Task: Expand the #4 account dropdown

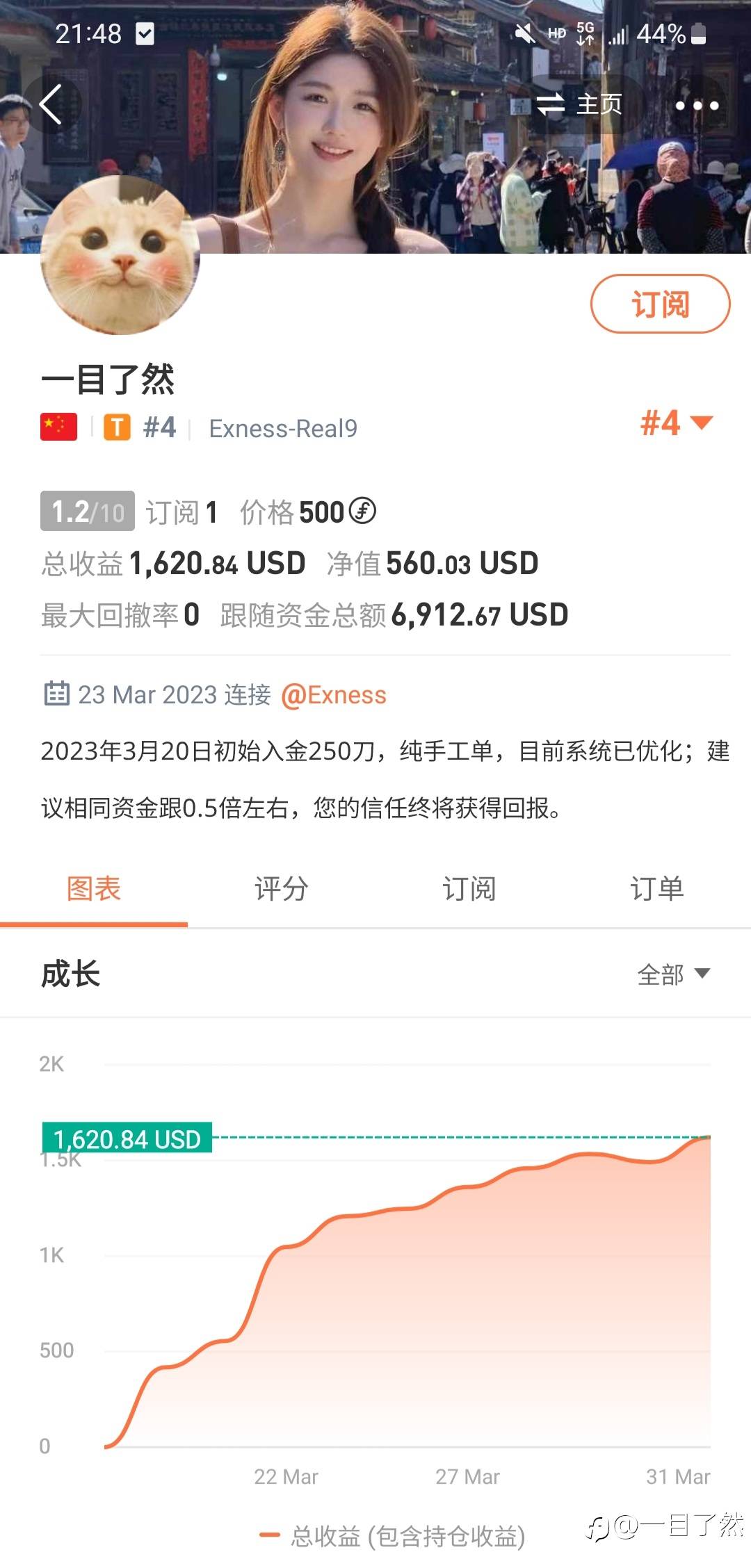Action: click(676, 423)
